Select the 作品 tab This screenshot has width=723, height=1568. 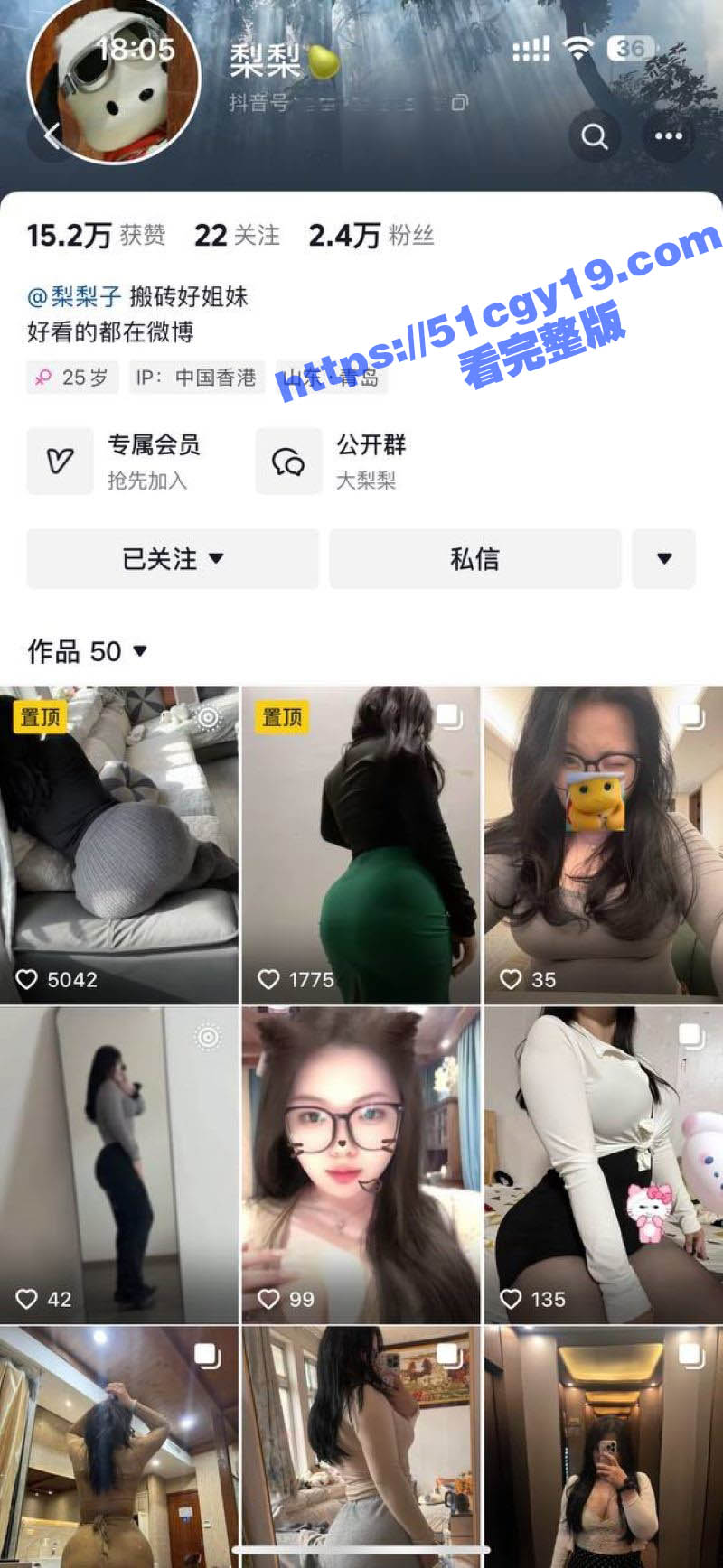[56, 651]
